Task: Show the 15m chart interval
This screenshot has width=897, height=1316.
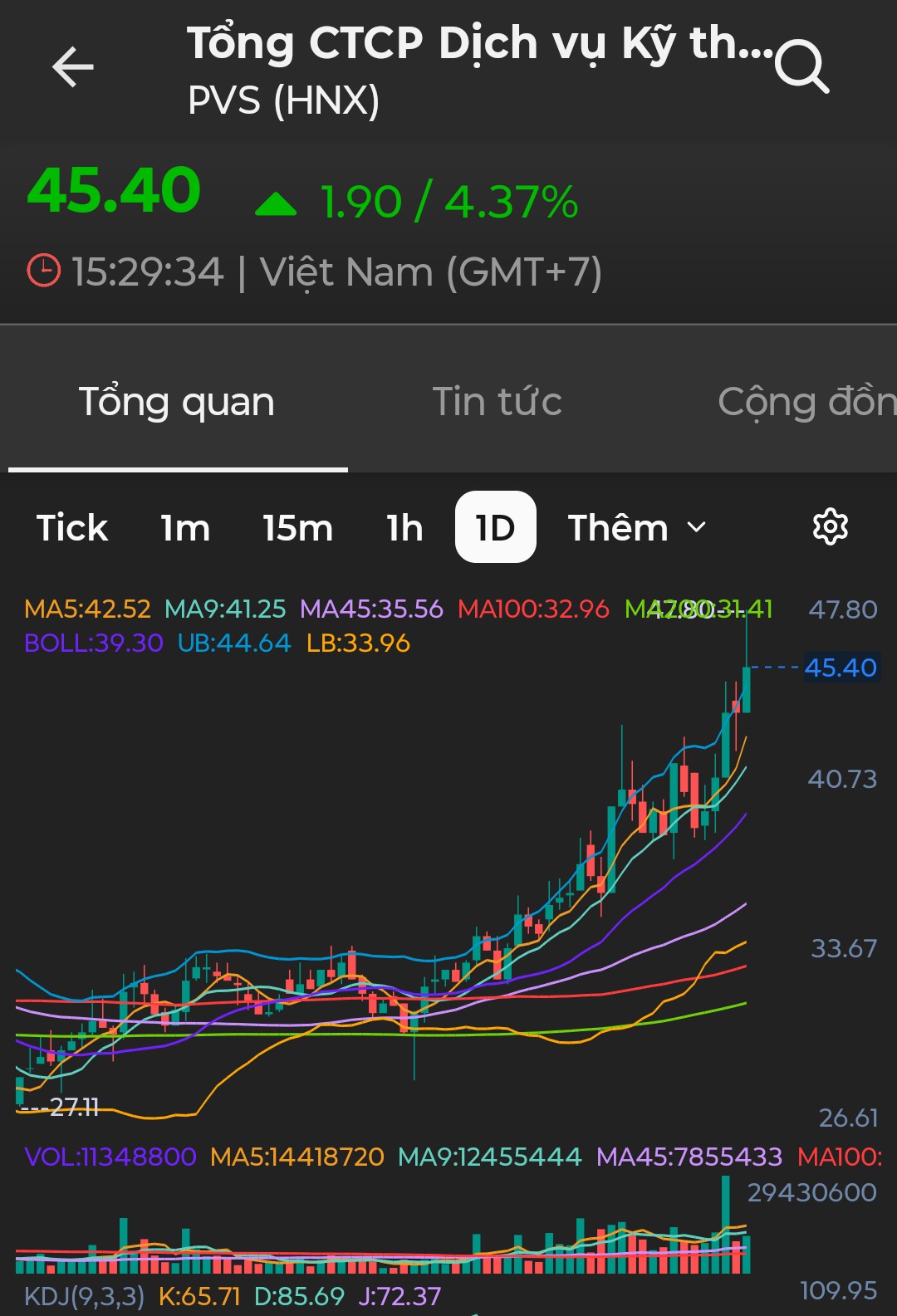Action: click(x=298, y=528)
